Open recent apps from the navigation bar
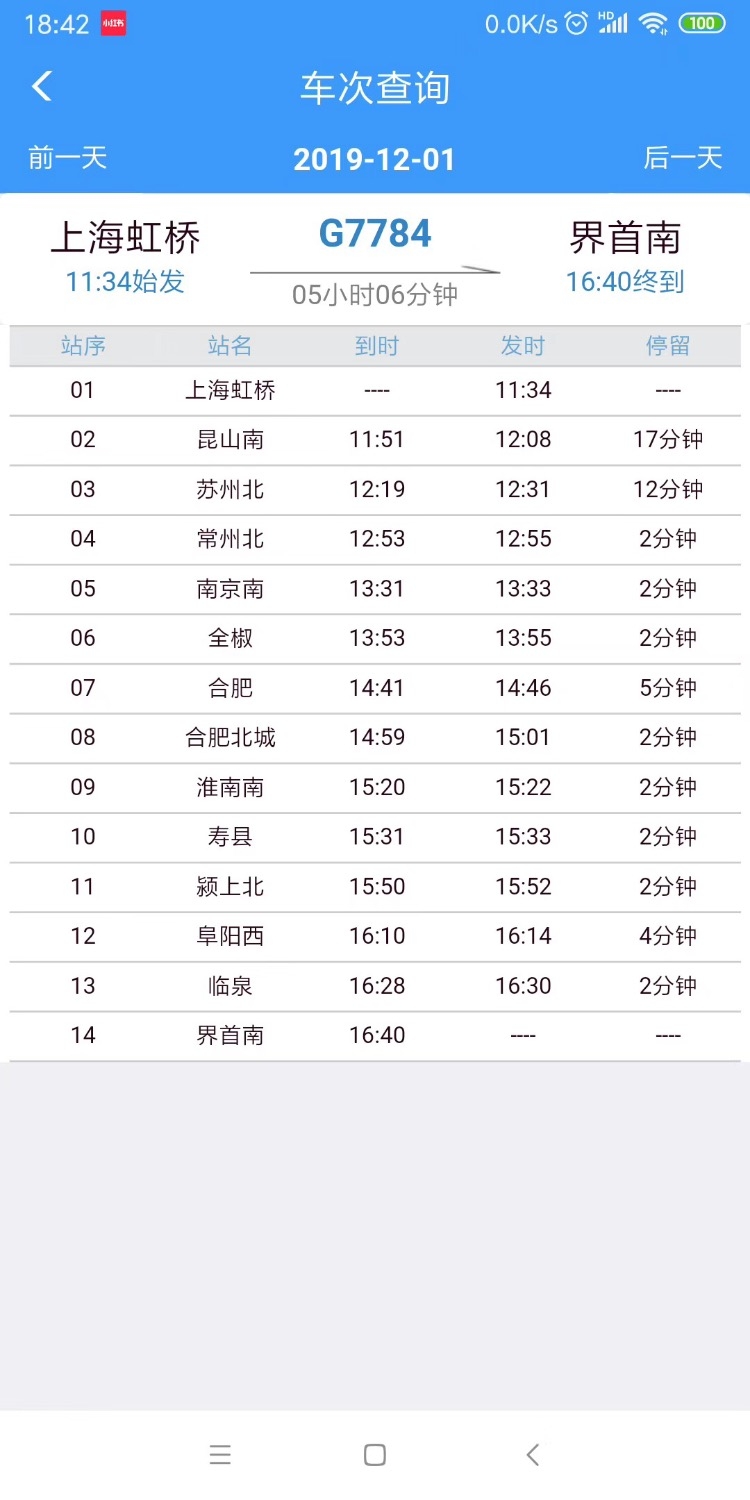The height and width of the screenshot is (1500, 750). point(220,1455)
